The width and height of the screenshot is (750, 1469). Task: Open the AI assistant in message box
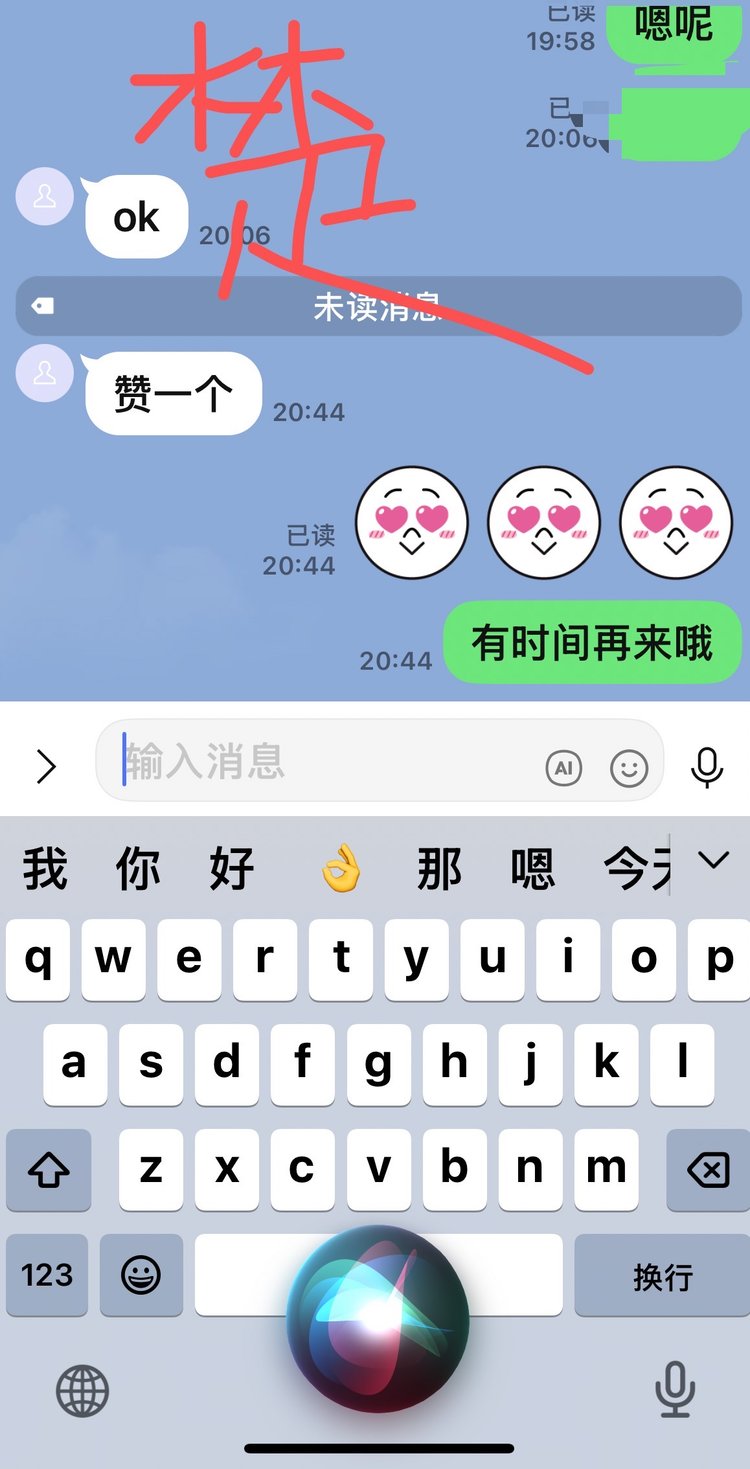point(564,768)
